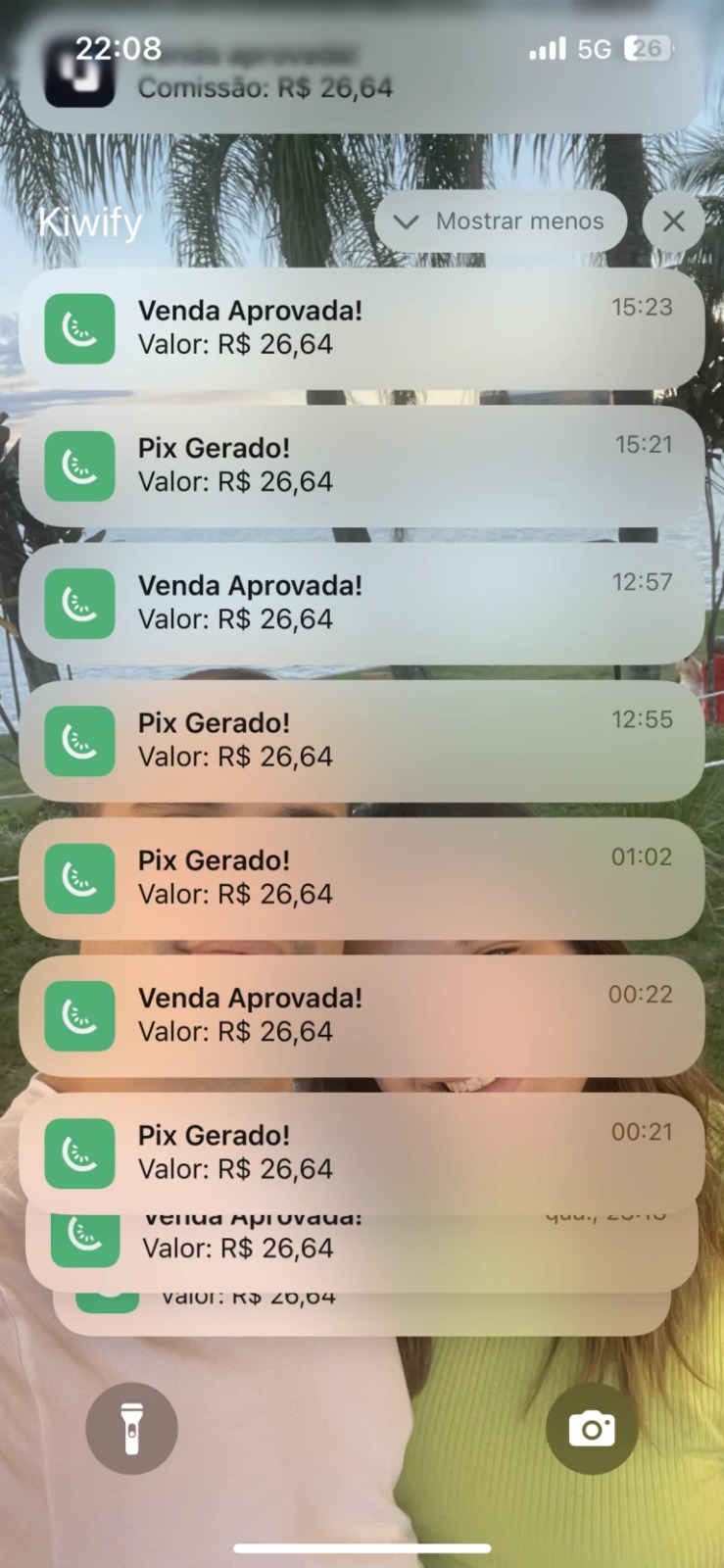
Task: Turn on the flashlight
Action: click(x=131, y=1428)
